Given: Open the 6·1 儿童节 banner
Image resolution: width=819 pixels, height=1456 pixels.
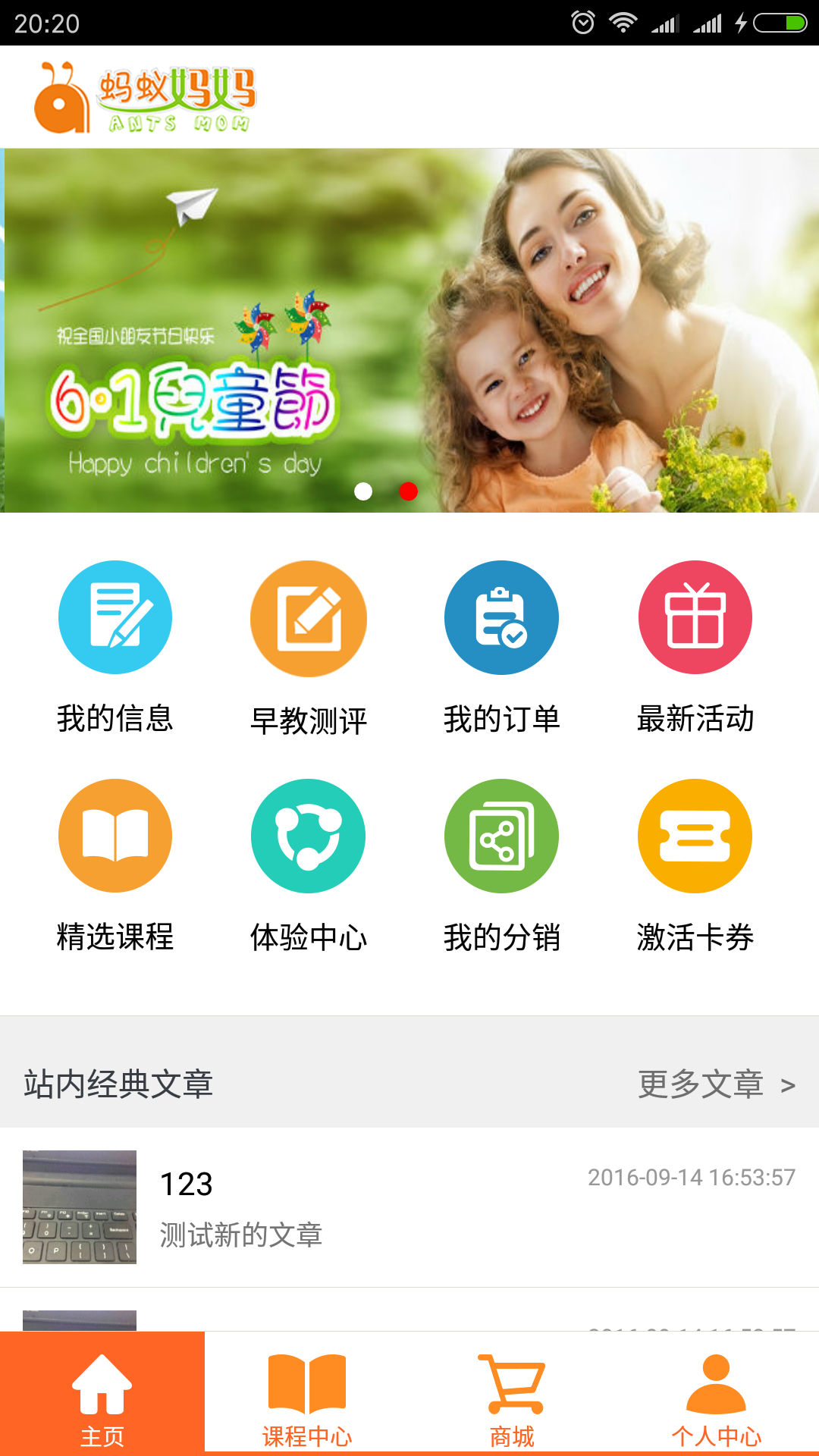Looking at the screenshot, I should click(x=409, y=331).
